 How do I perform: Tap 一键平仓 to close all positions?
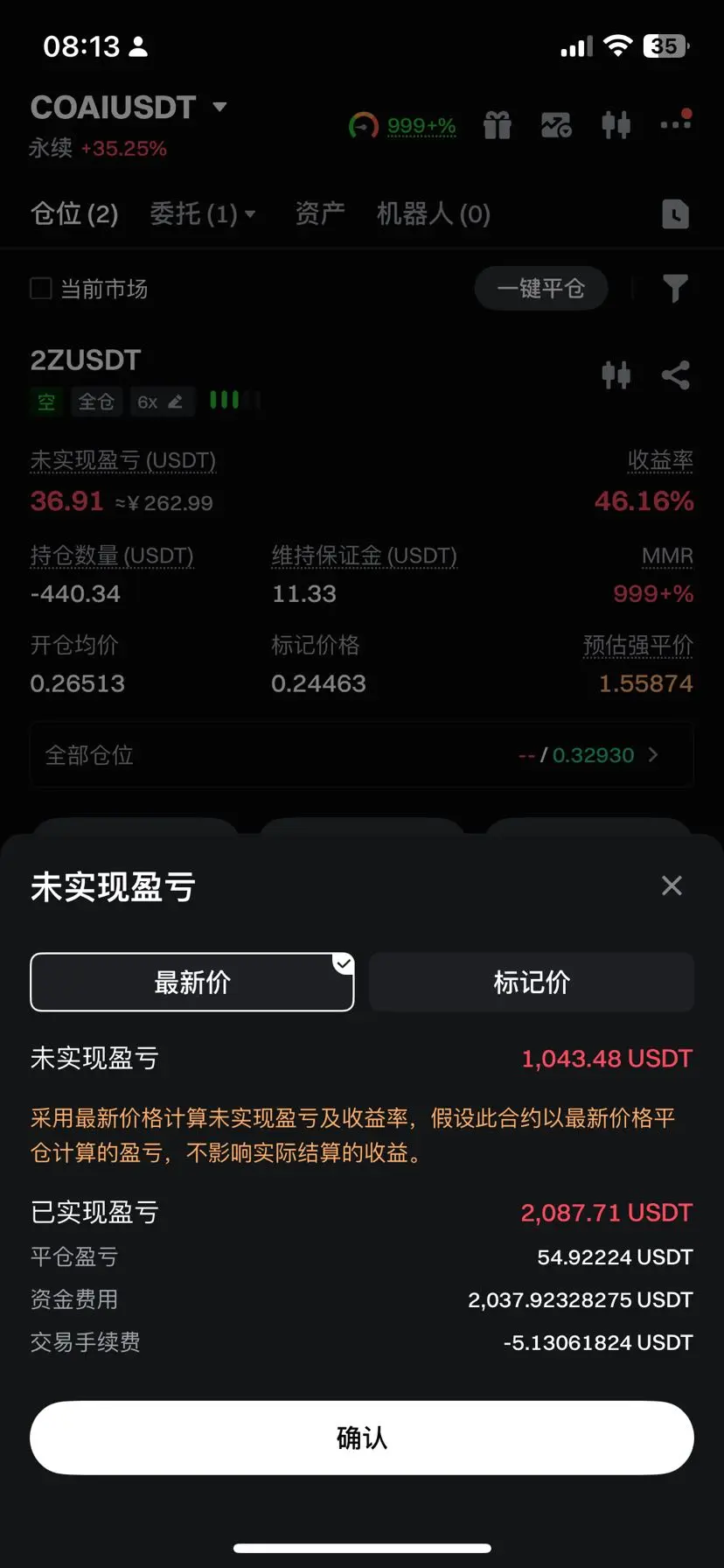[540, 288]
